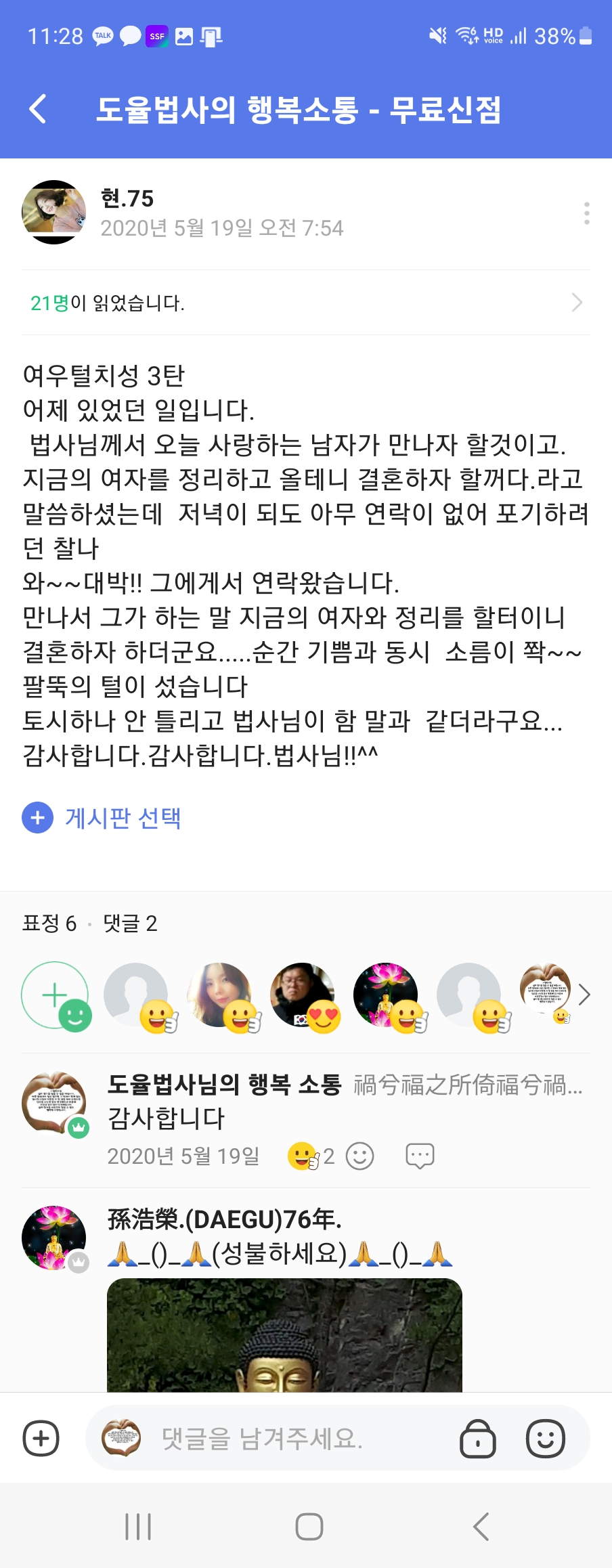Add emoji reaction to 감사합니다 comment

[359, 1156]
